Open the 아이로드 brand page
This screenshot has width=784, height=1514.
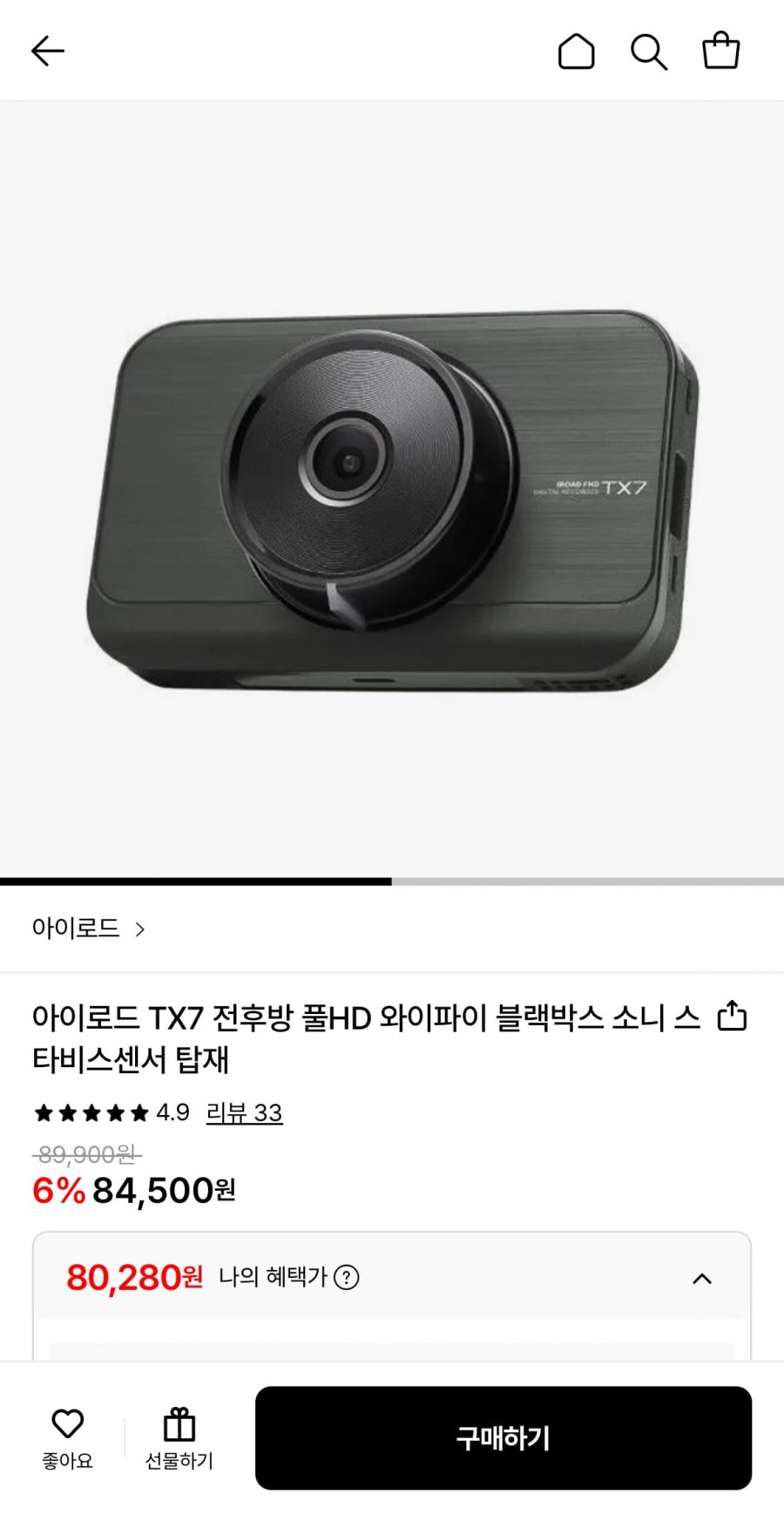tap(88, 929)
